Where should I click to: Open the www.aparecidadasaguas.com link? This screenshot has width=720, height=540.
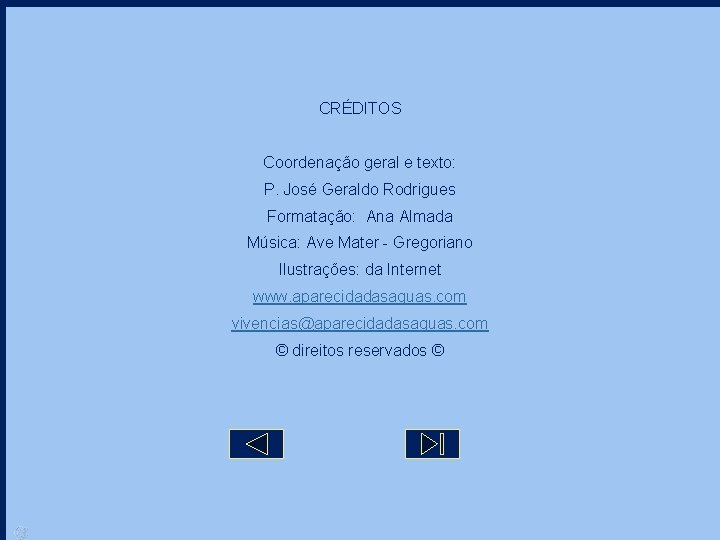[360, 297]
